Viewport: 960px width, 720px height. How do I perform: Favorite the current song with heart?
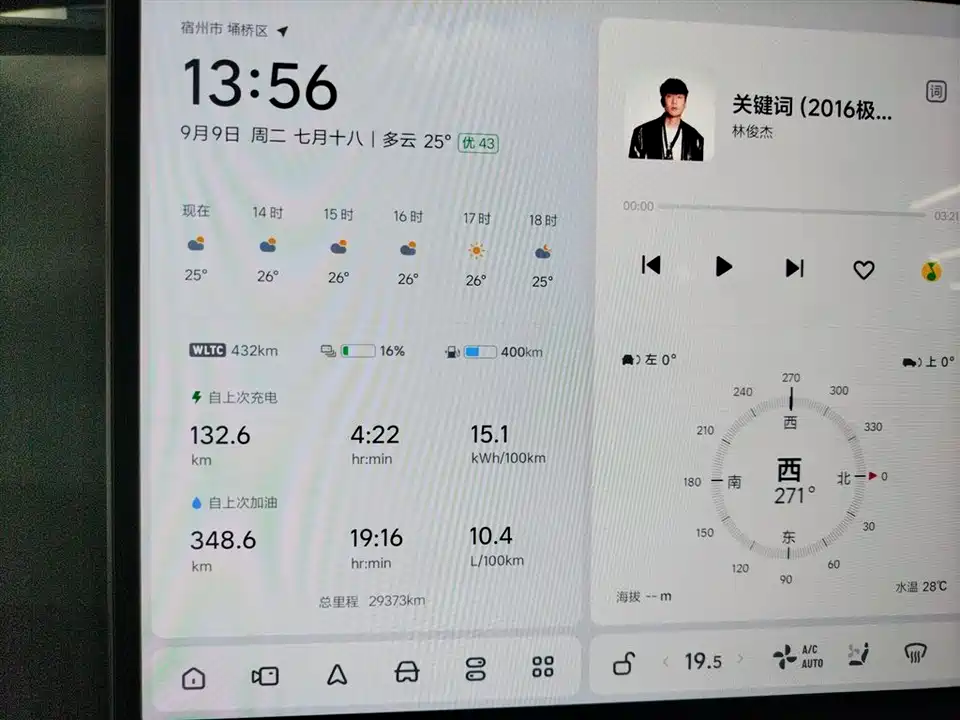(863, 269)
